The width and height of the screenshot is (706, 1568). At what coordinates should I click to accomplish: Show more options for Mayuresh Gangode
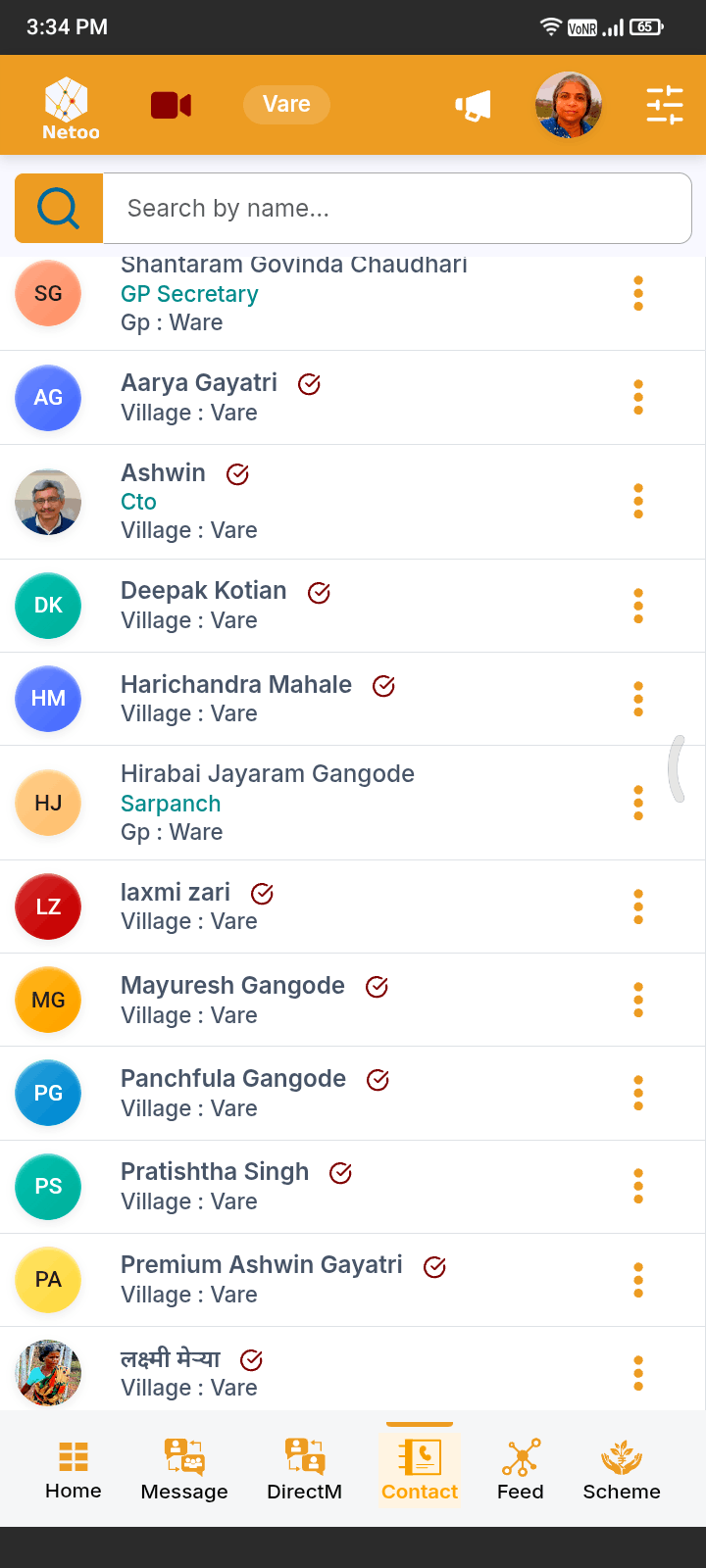(638, 1000)
